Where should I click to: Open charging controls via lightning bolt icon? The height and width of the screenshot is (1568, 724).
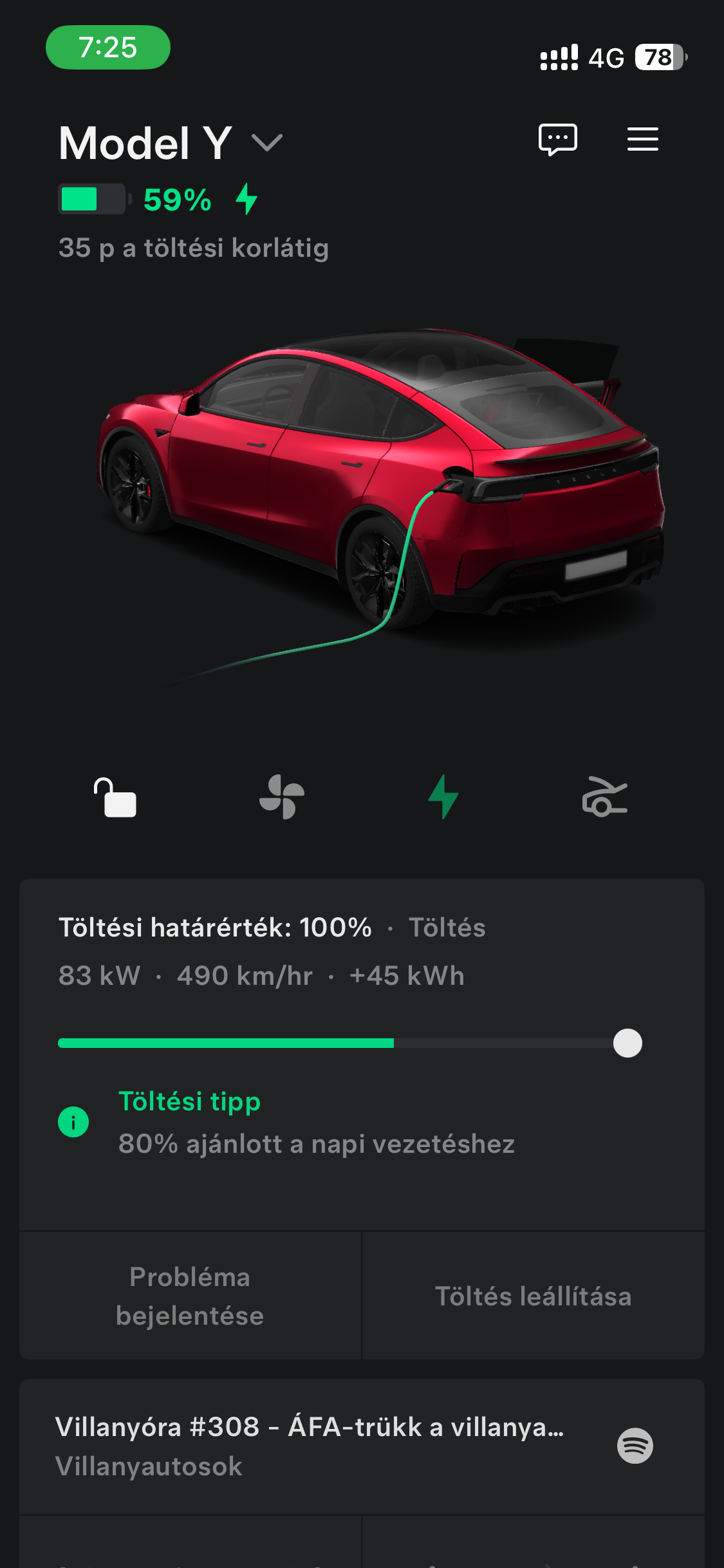tap(443, 797)
